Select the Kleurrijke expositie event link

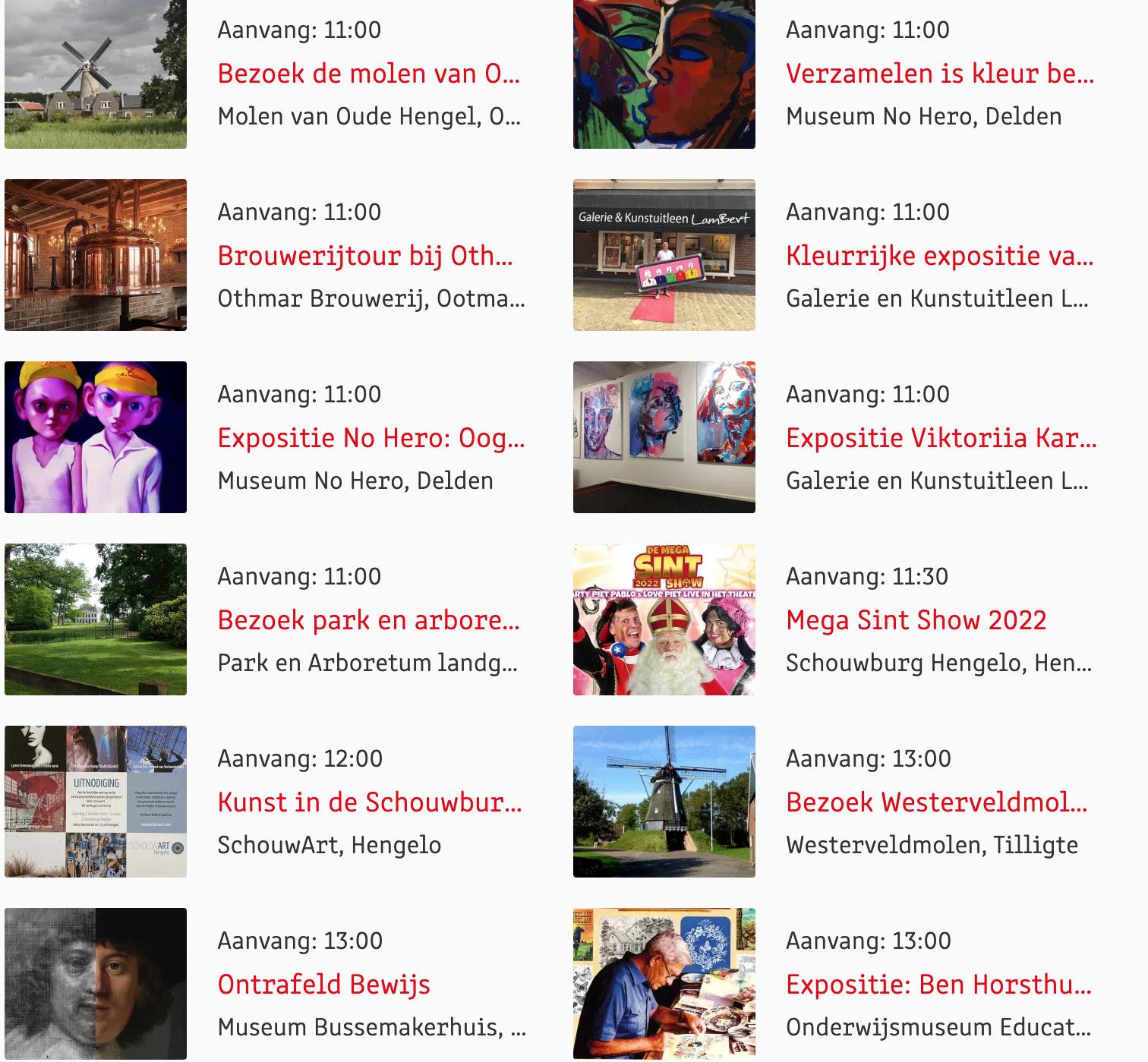click(x=940, y=256)
